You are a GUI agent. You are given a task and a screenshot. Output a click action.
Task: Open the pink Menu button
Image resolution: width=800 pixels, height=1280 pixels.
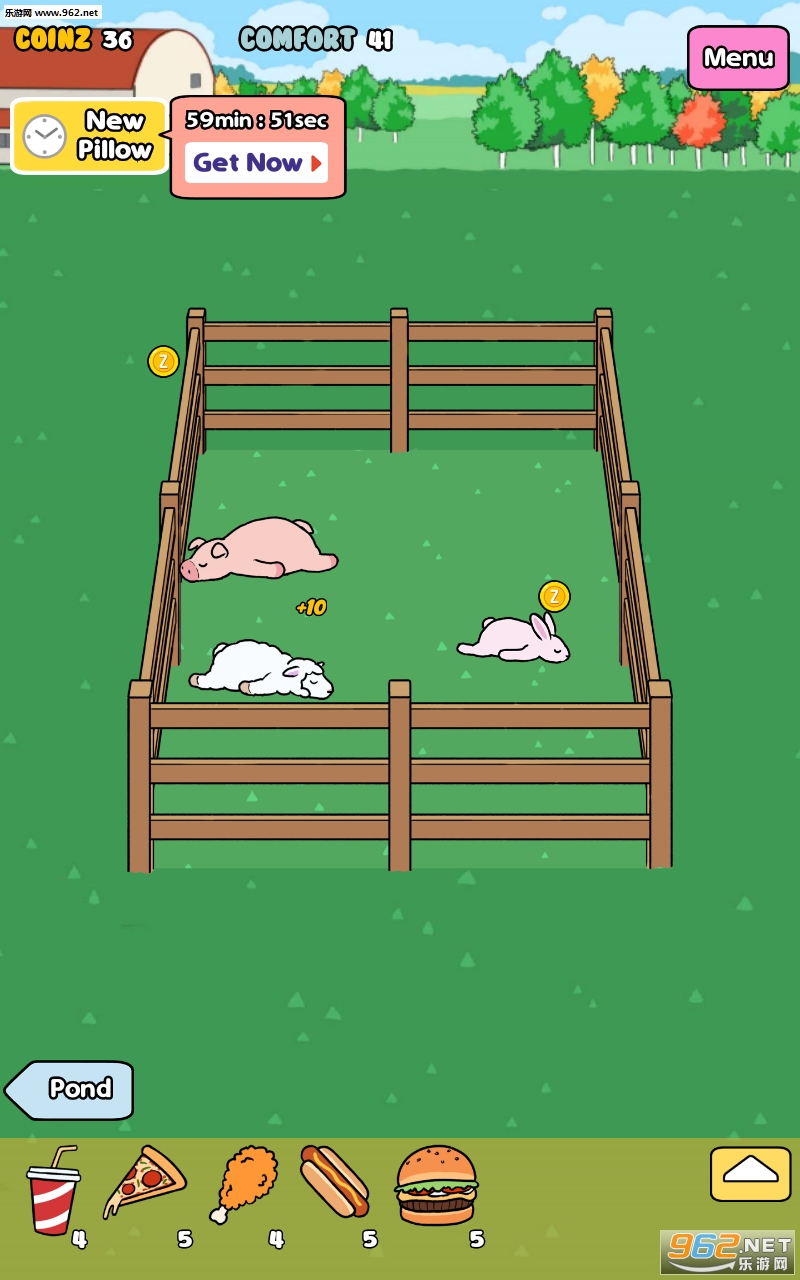[x=738, y=58]
